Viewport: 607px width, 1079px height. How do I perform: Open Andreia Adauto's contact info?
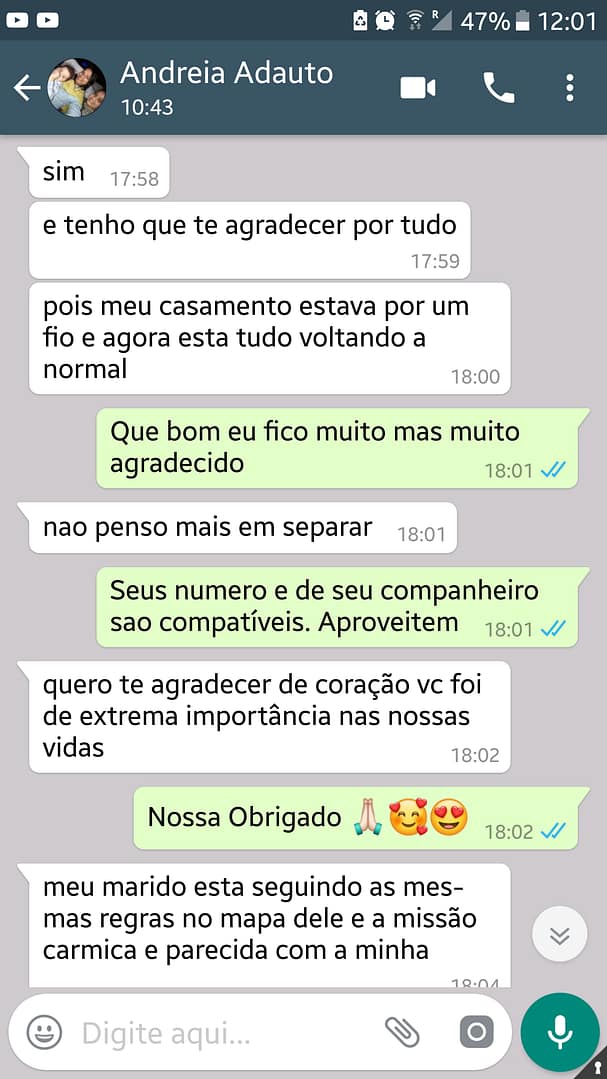[226, 86]
